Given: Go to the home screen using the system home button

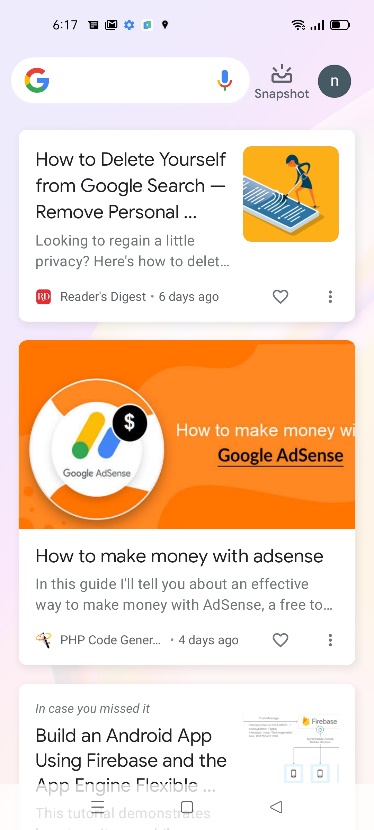Looking at the screenshot, I should point(187,807).
